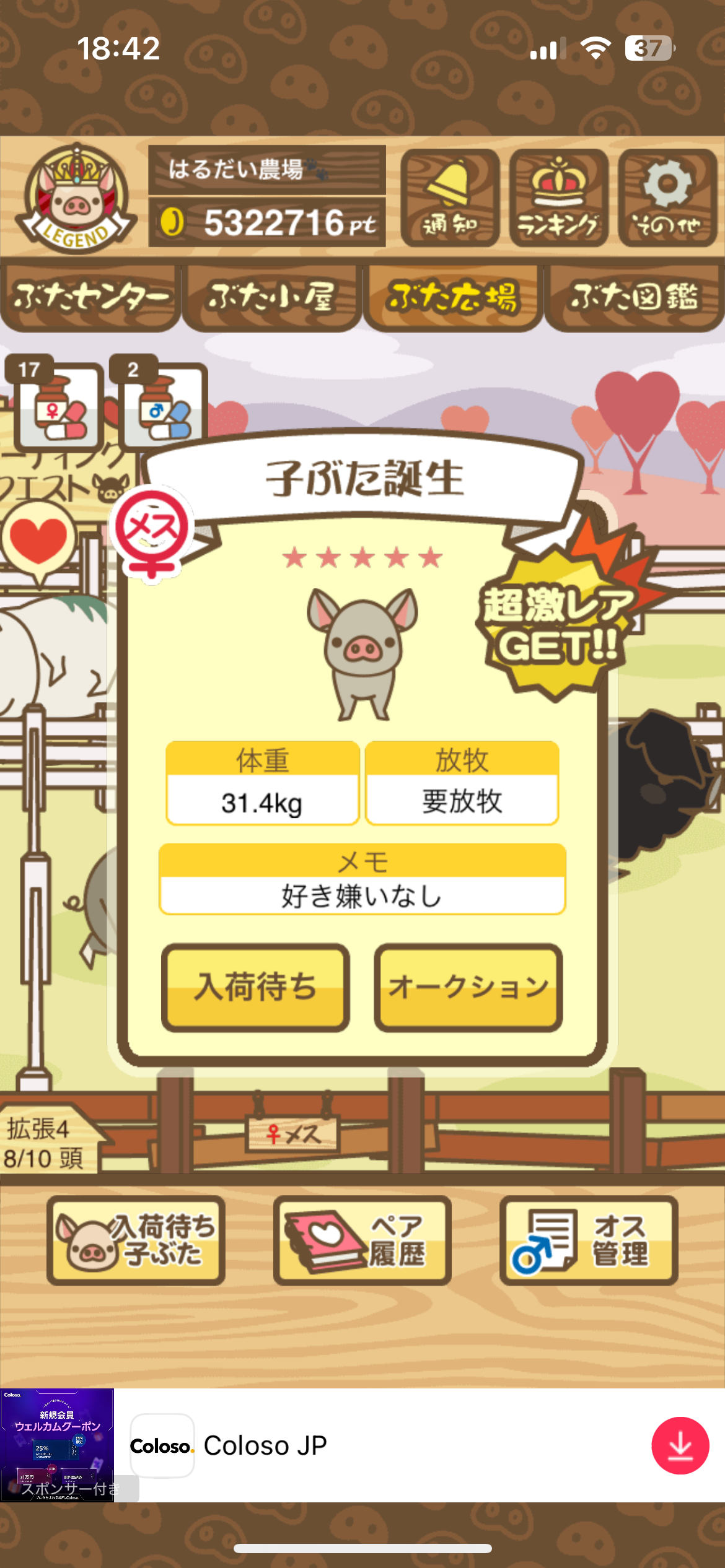Open オス管理 male management
Screen dimensions: 725x1568
coord(588,1240)
